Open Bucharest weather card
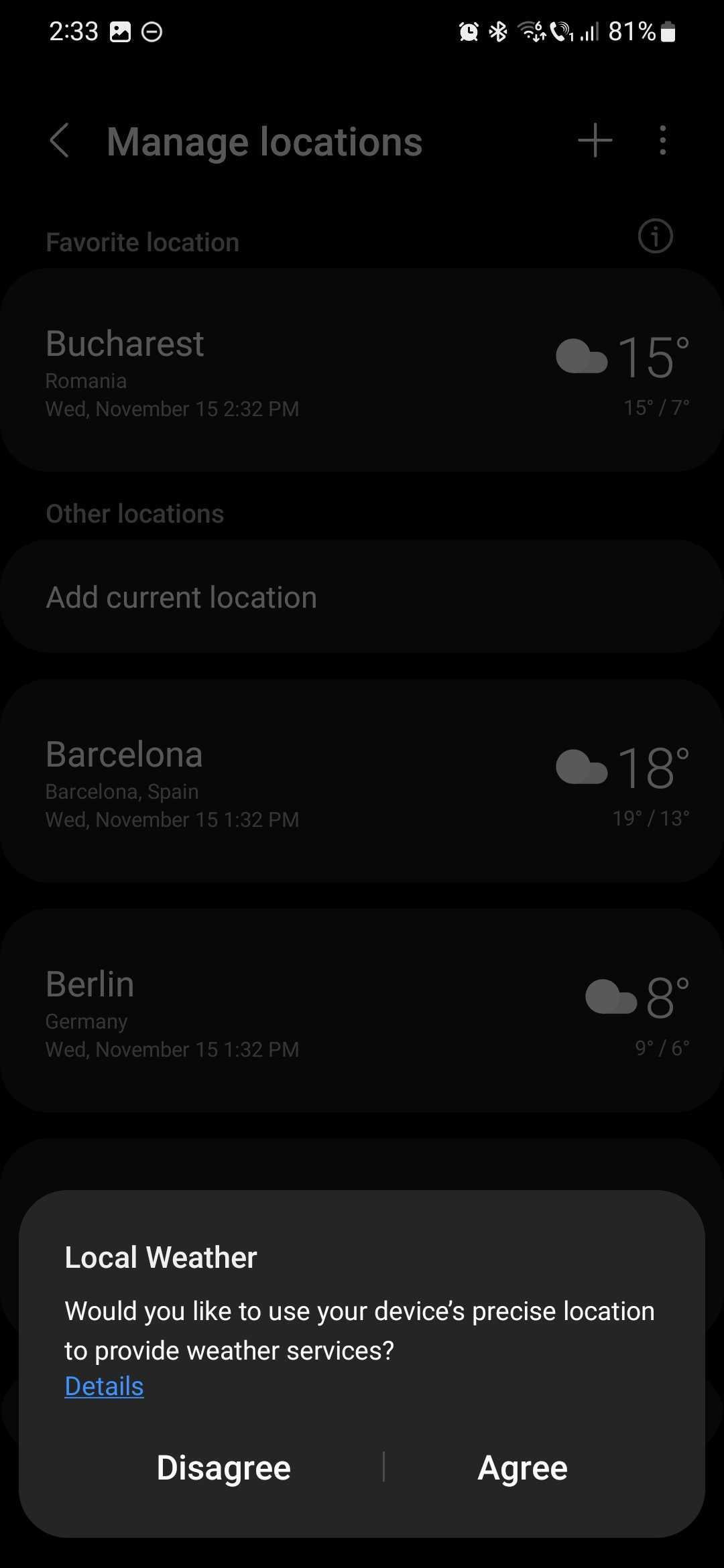724x1568 pixels. pyautogui.click(x=362, y=371)
